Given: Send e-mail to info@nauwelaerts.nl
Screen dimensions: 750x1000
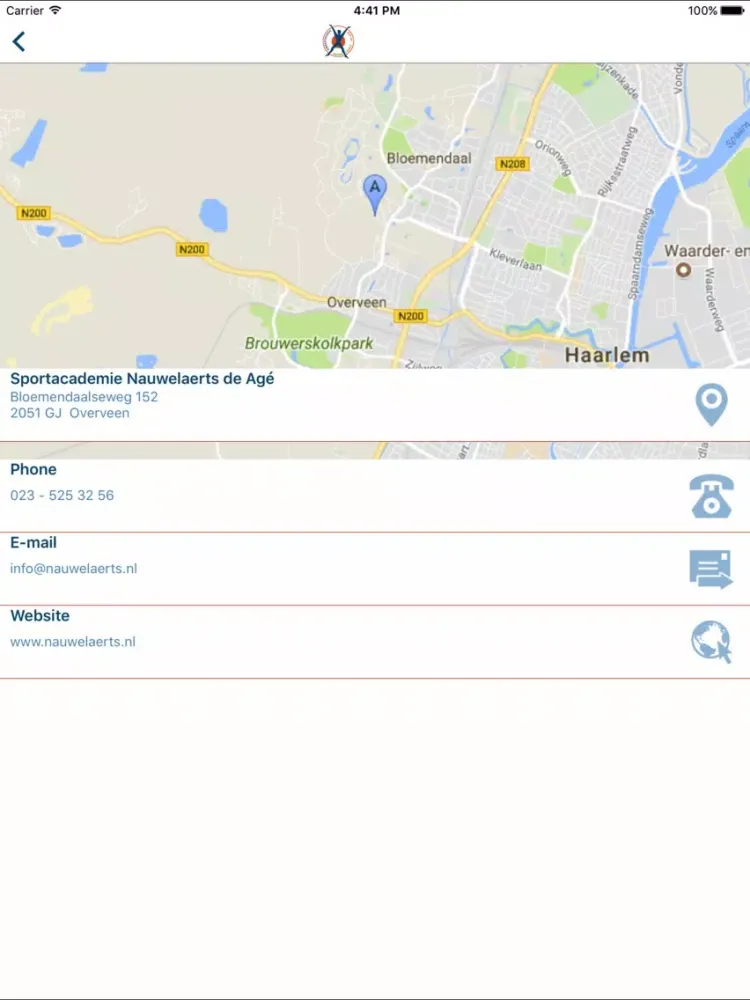Looking at the screenshot, I should tap(711, 569).
